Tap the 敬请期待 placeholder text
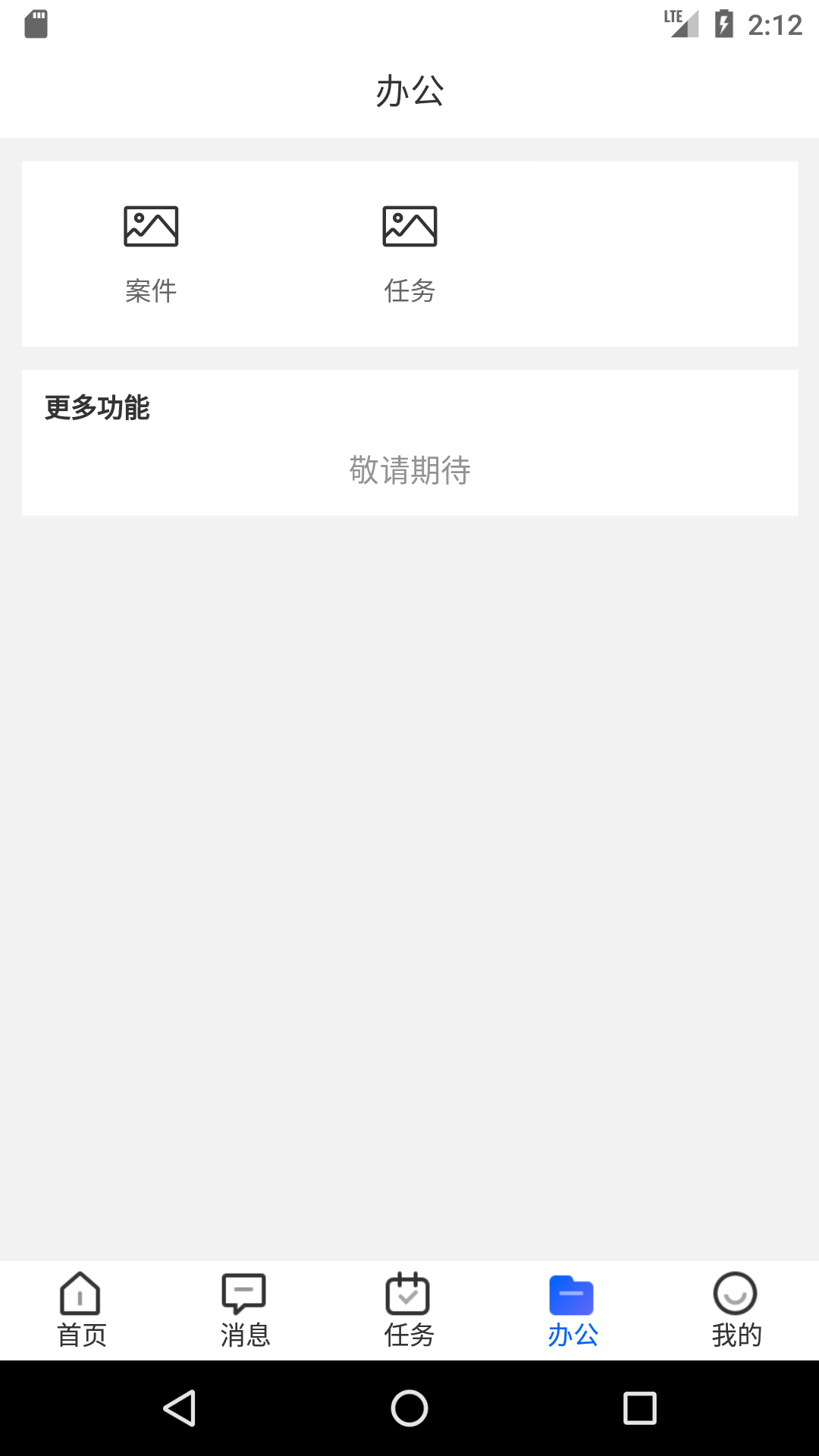The width and height of the screenshot is (819, 1456). click(409, 470)
